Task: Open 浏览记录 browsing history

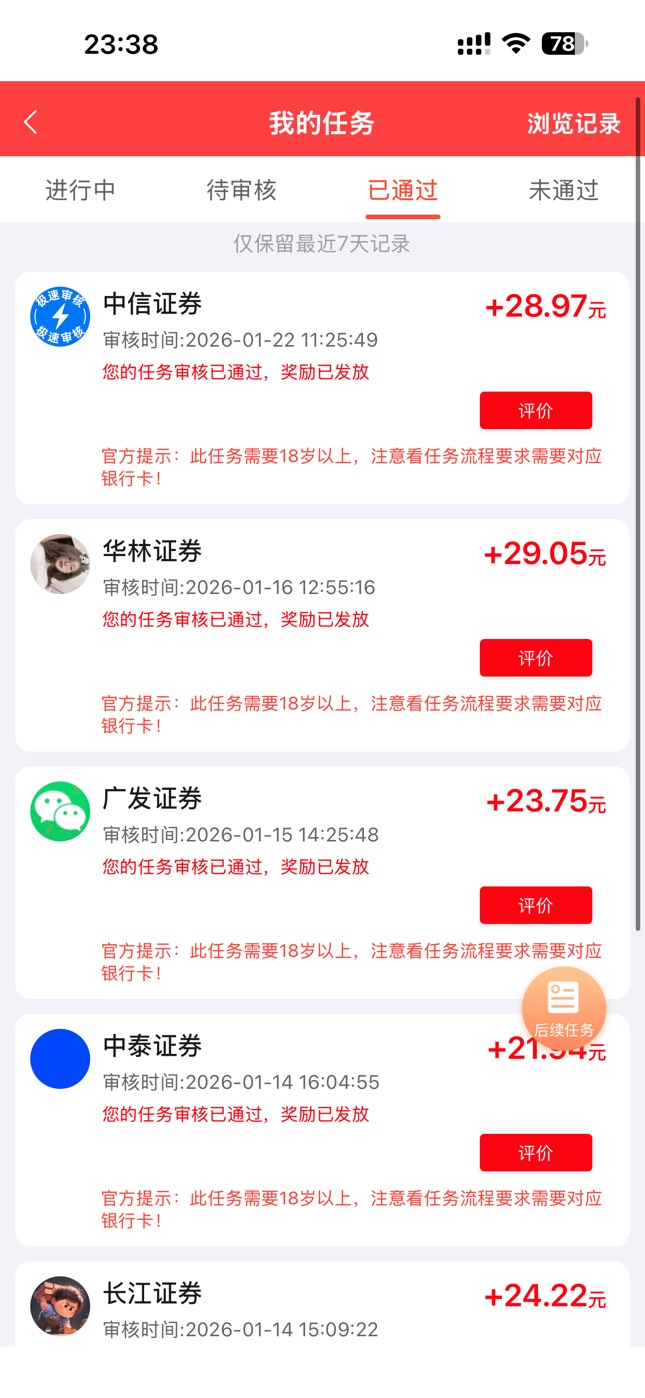Action: (574, 123)
